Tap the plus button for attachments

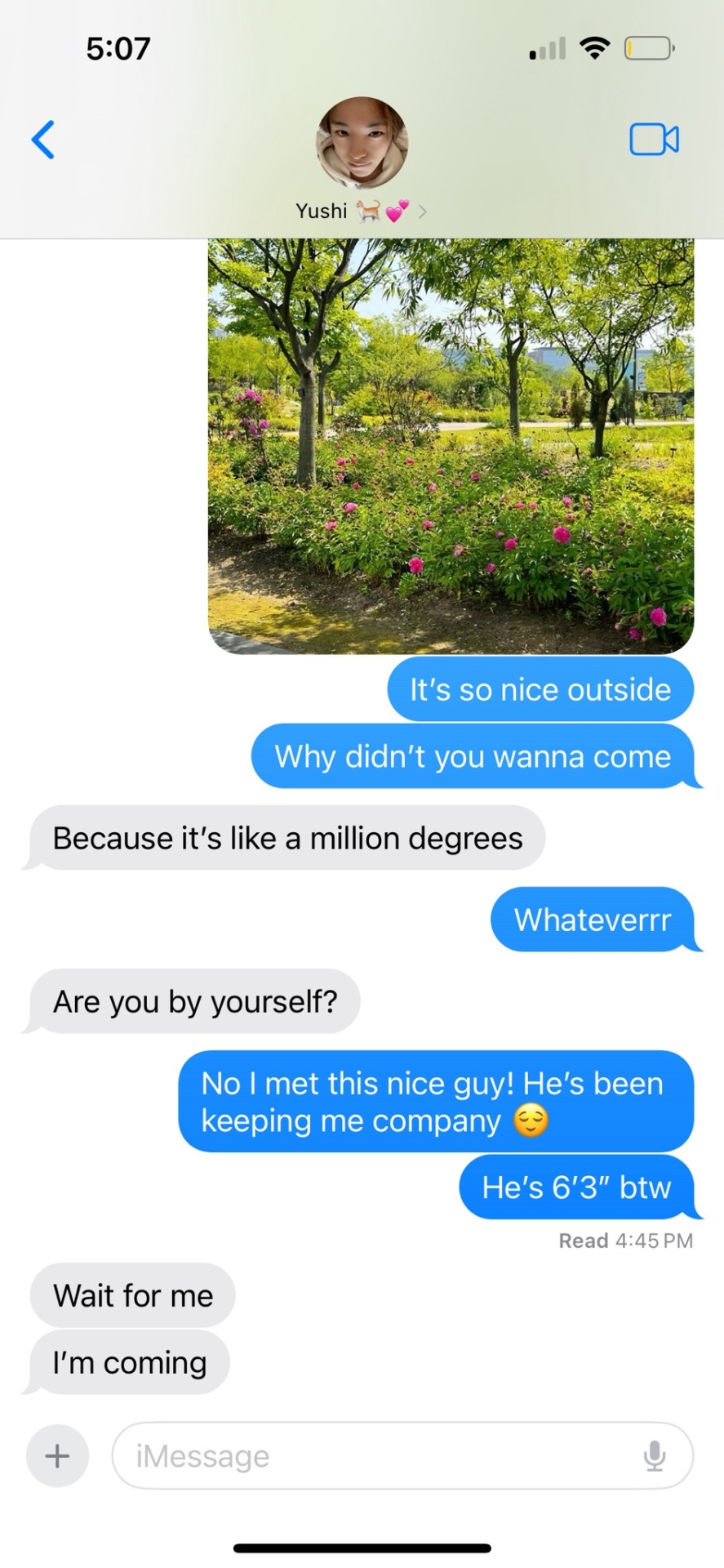[57, 1455]
